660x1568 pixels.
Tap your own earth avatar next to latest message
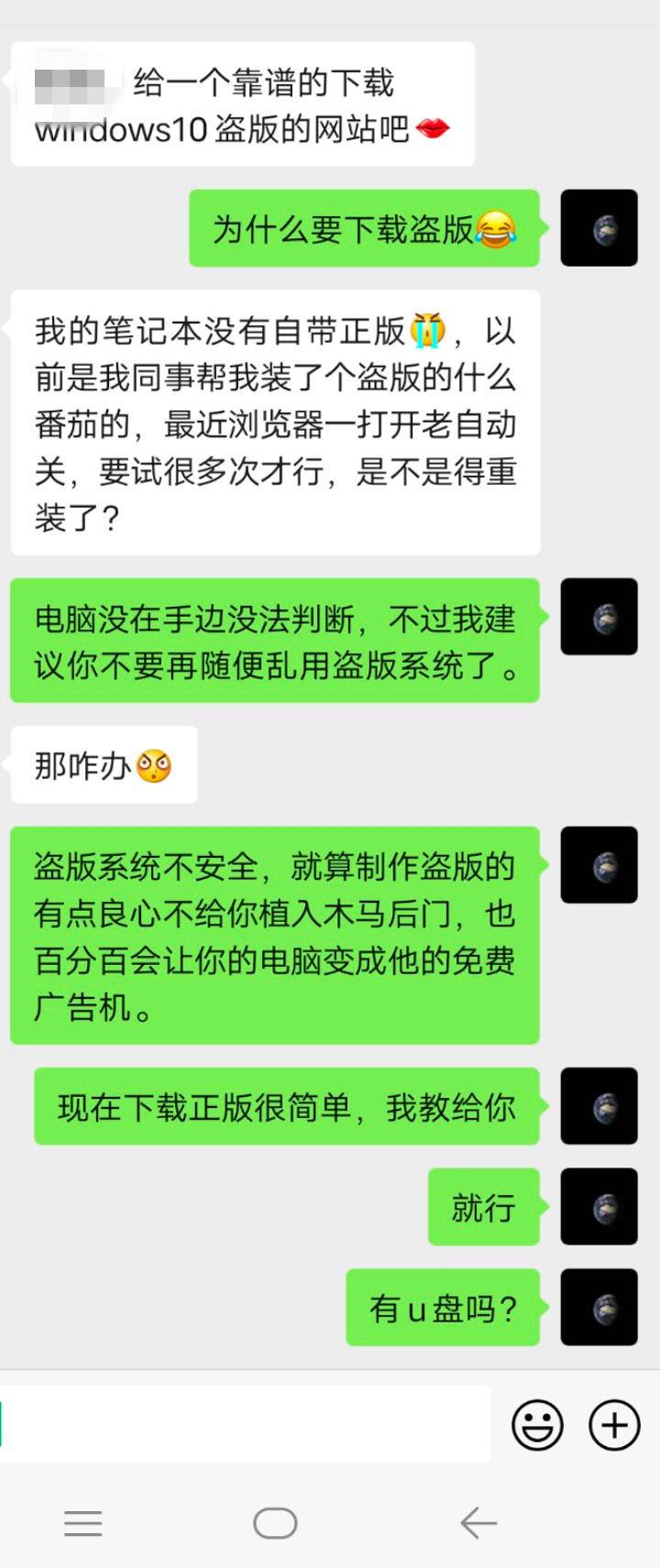pyautogui.click(x=599, y=1307)
